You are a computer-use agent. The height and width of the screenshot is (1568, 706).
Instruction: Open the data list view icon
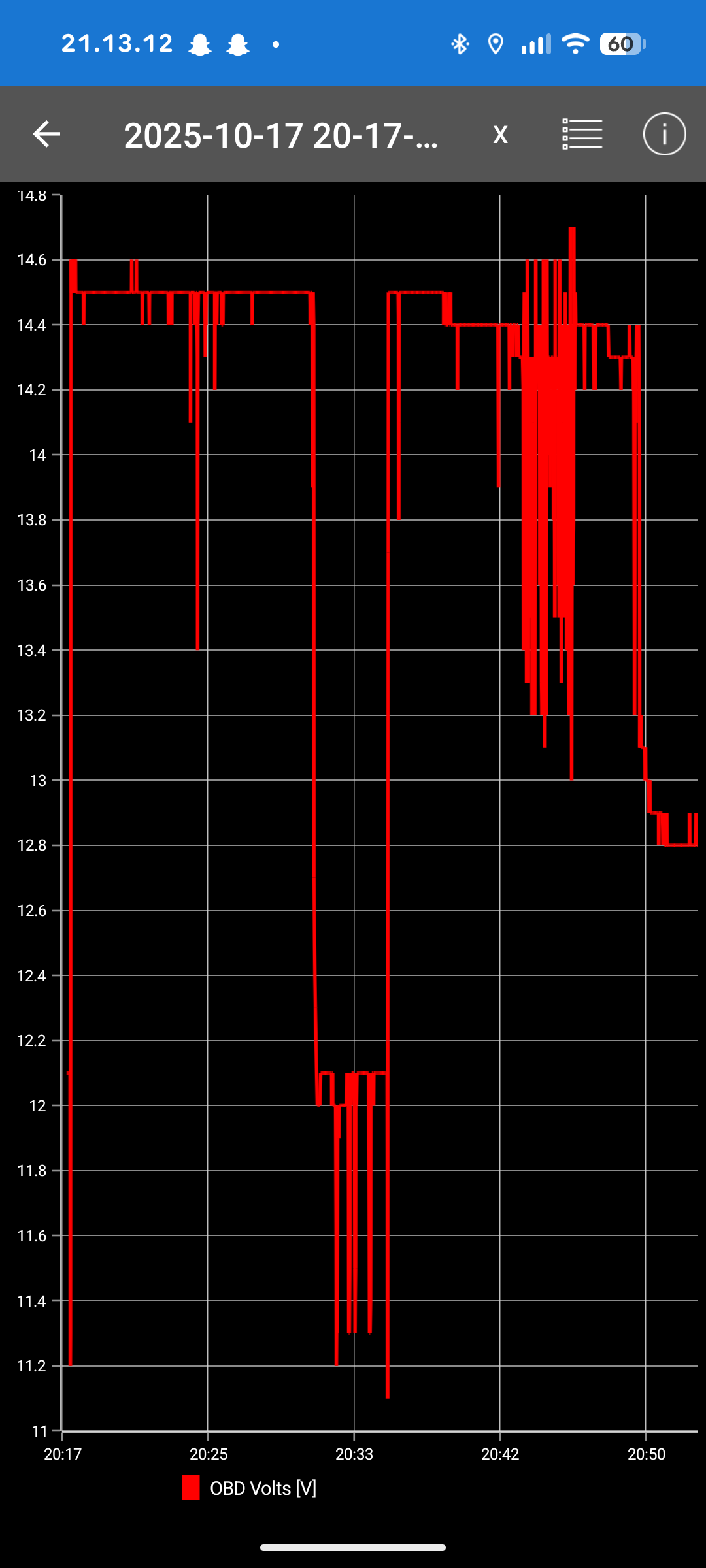point(582,135)
